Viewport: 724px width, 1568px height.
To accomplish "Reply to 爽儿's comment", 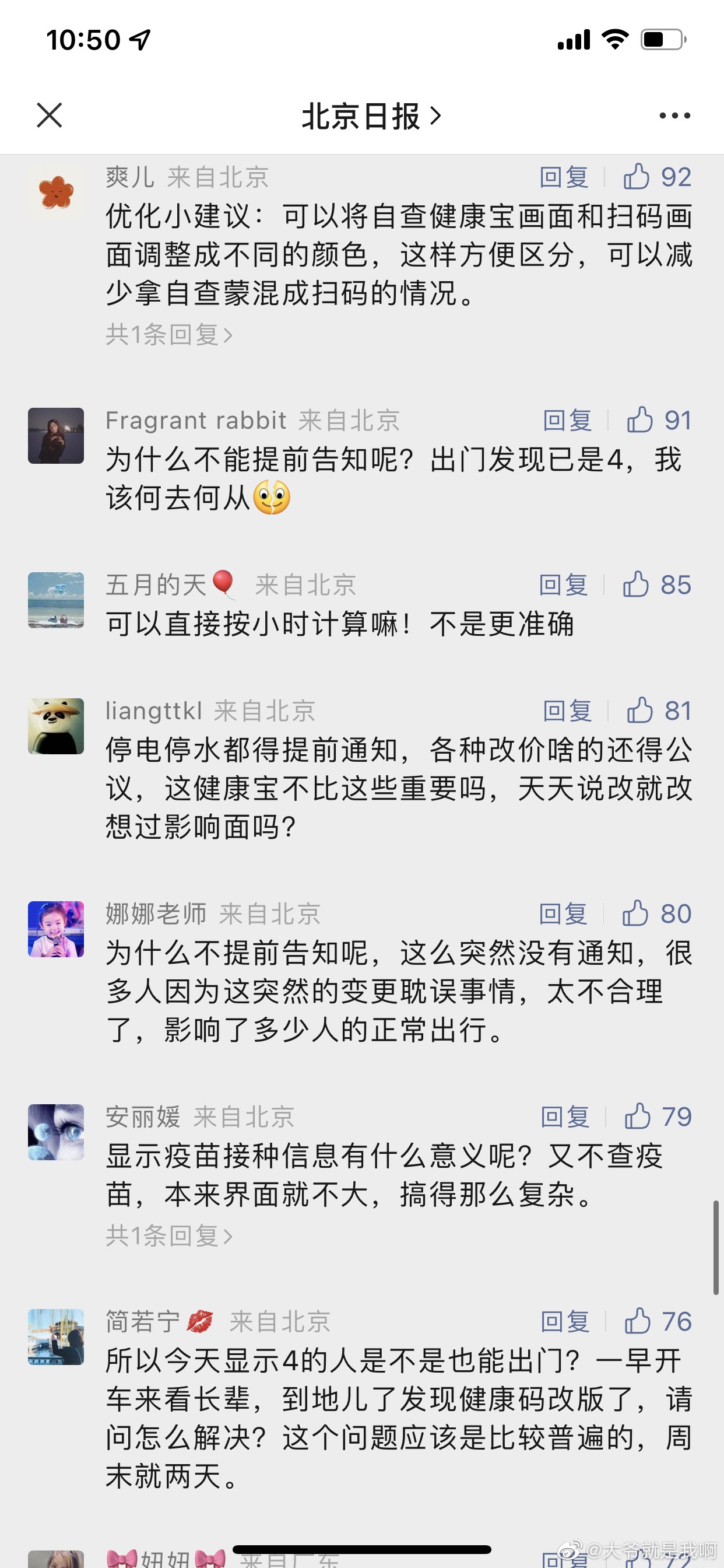I will pyautogui.click(x=564, y=177).
